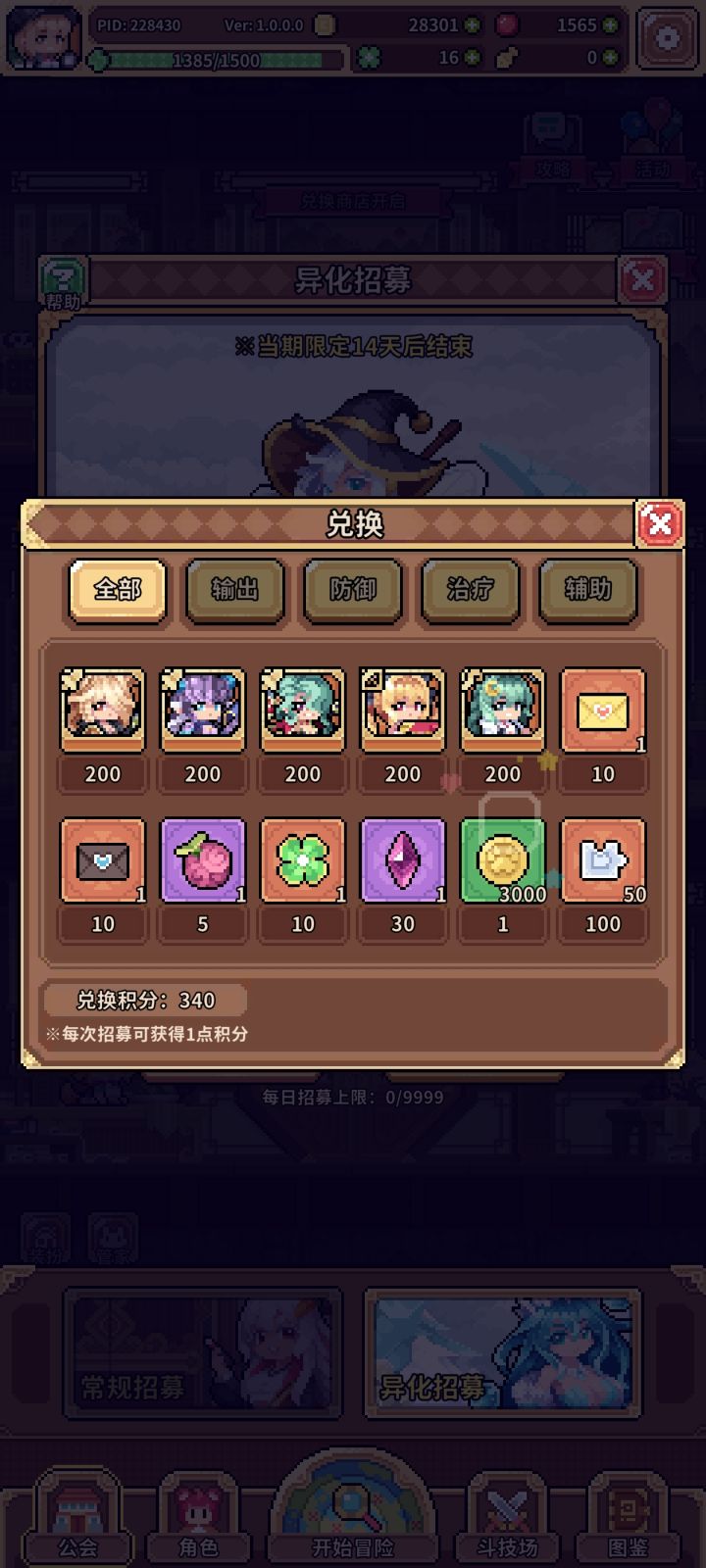This screenshot has height=1568, width=706.
Task: Switch to the 输出 category tab
Action: (234, 592)
